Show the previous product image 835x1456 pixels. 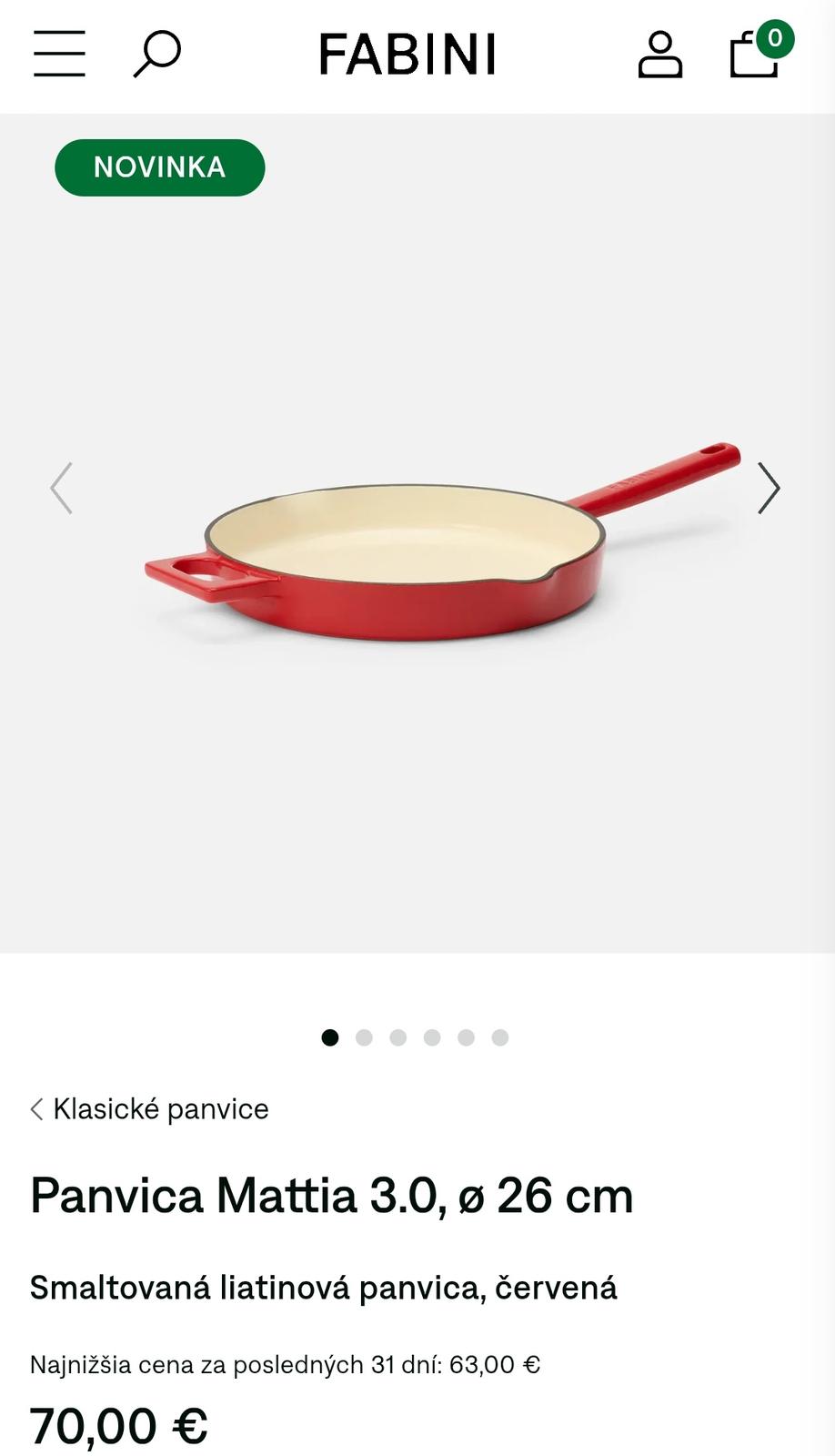(x=61, y=489)
